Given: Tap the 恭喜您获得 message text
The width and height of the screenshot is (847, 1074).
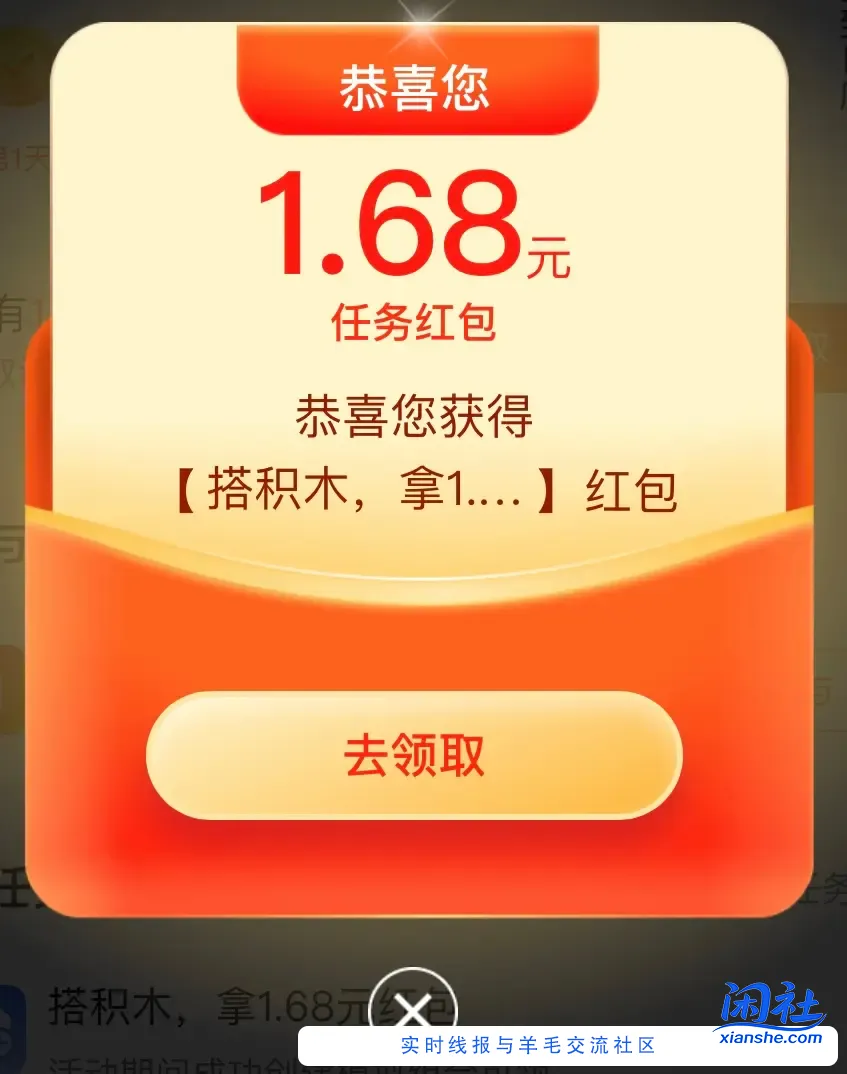Looking at the screenshot, I should 415,416.
